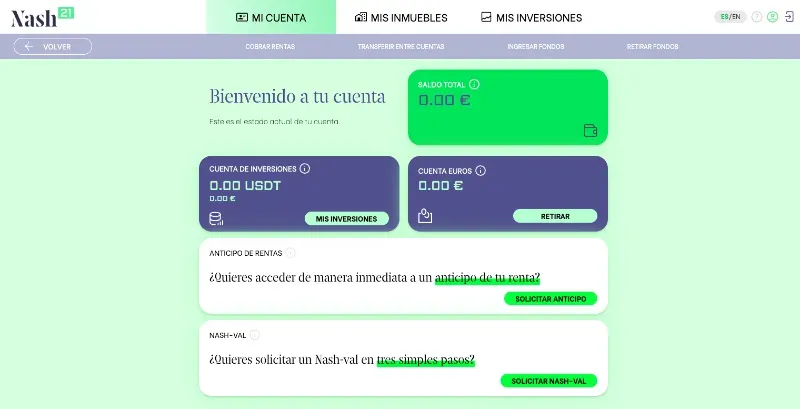The width and height of the screenshot is (800, 409).
Task: Tap the Mis Inversiones button in the card
Action: (x=346, y=219)
